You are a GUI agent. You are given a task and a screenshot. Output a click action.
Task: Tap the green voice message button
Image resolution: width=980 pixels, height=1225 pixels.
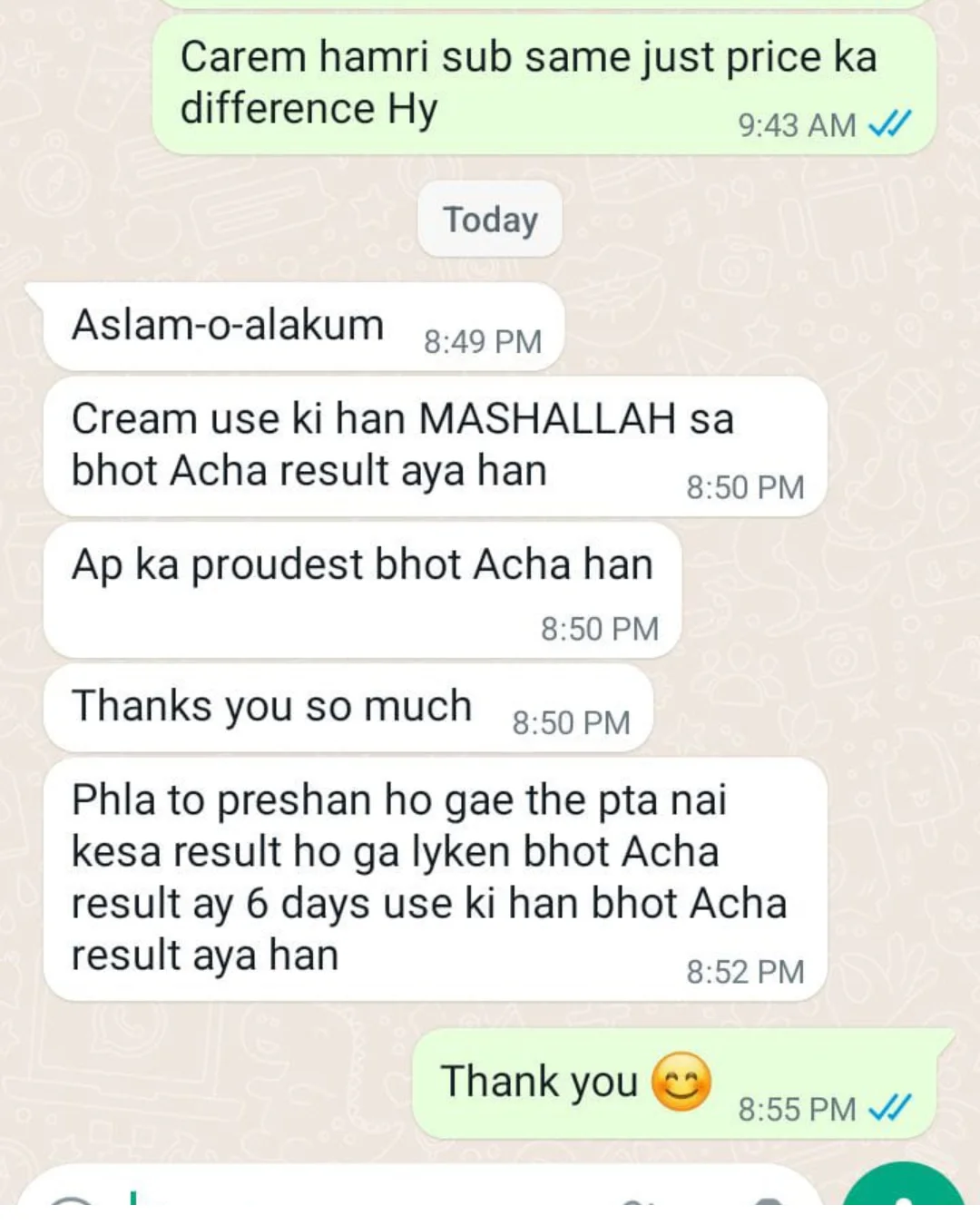tap(903, 1193)
